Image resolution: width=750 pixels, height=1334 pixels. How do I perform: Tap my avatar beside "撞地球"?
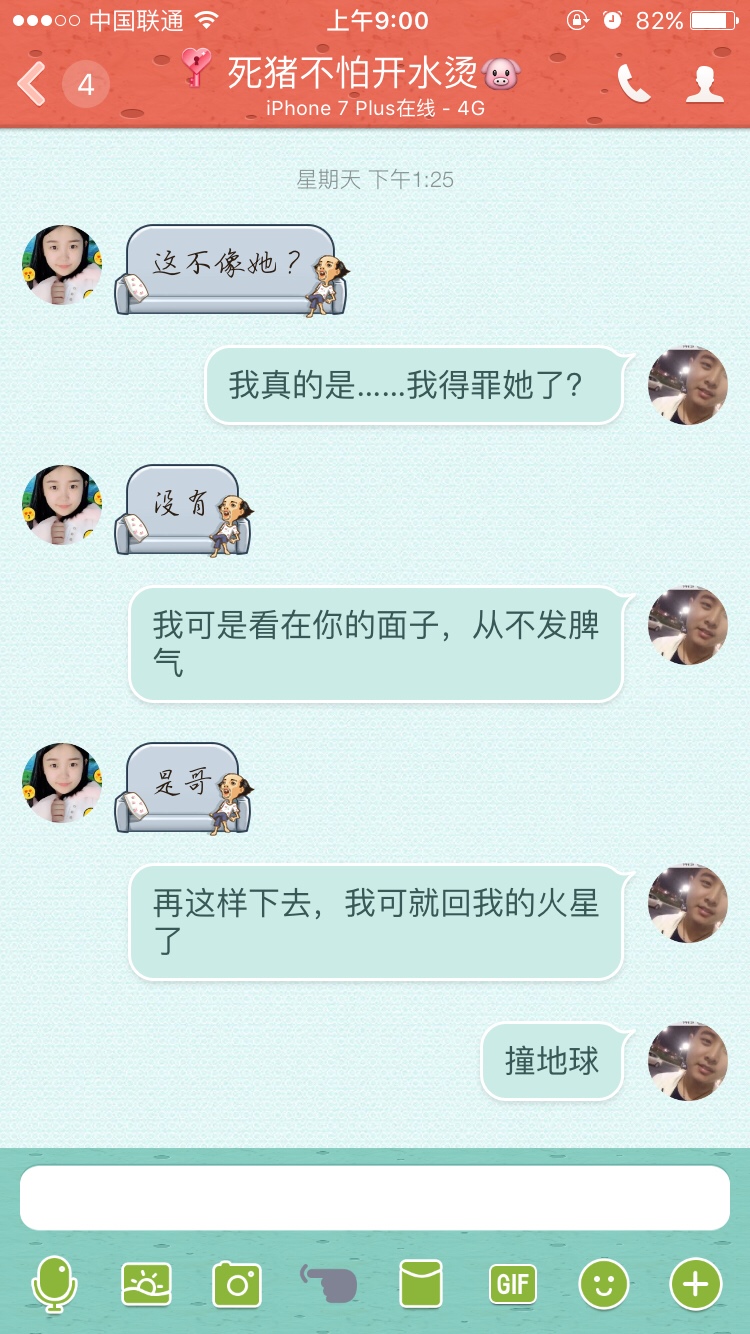coord(687,1062)
